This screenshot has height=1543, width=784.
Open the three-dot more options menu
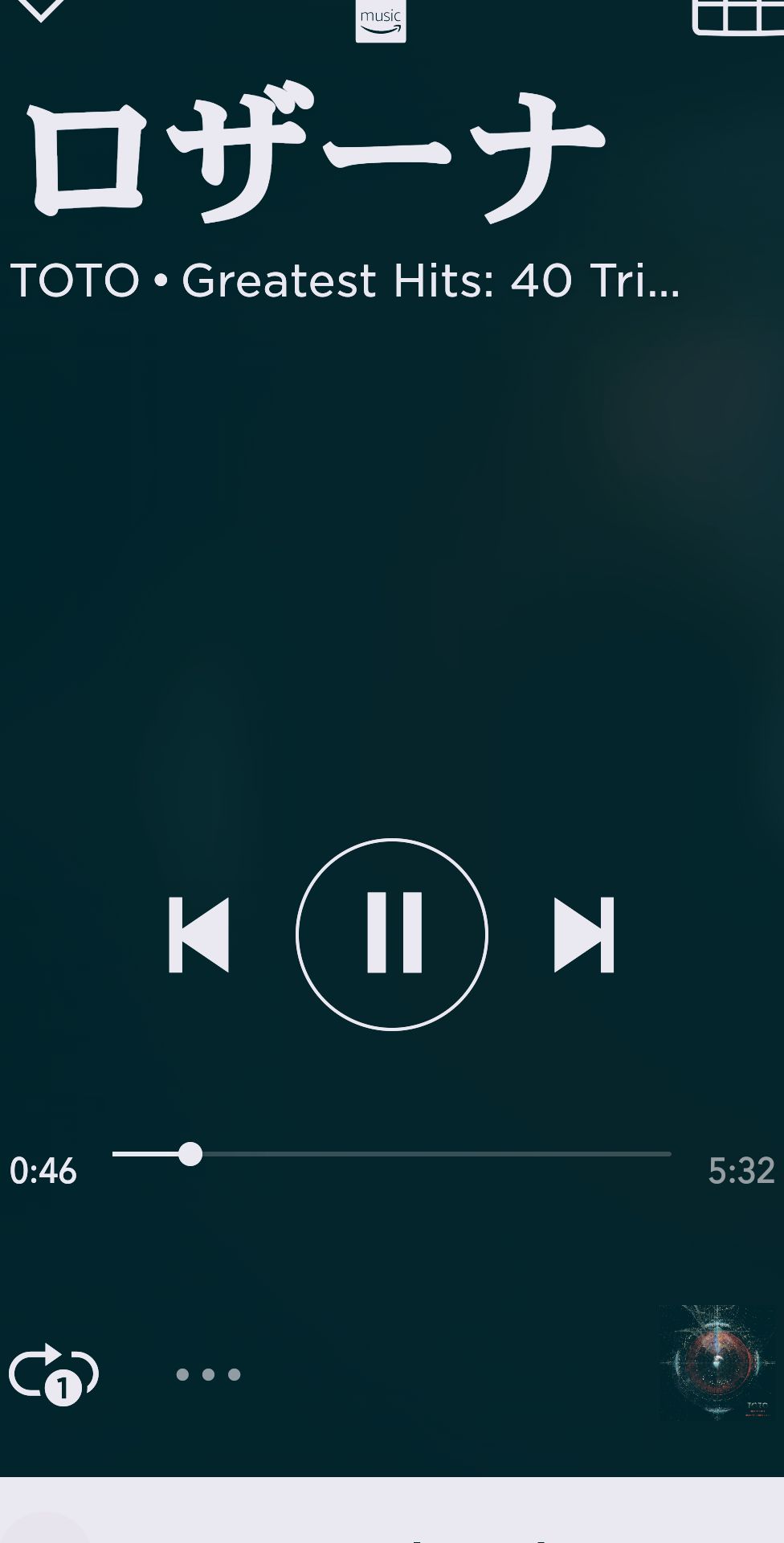pyautogui.click(x=208, y=1375)
